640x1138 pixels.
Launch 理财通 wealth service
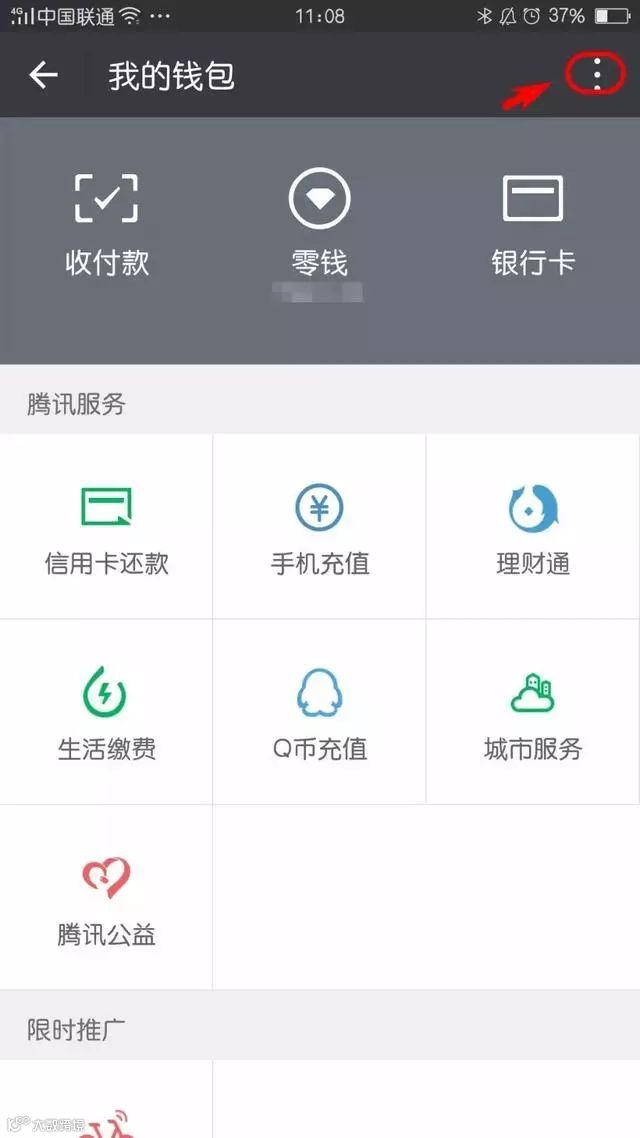(533, 527)
